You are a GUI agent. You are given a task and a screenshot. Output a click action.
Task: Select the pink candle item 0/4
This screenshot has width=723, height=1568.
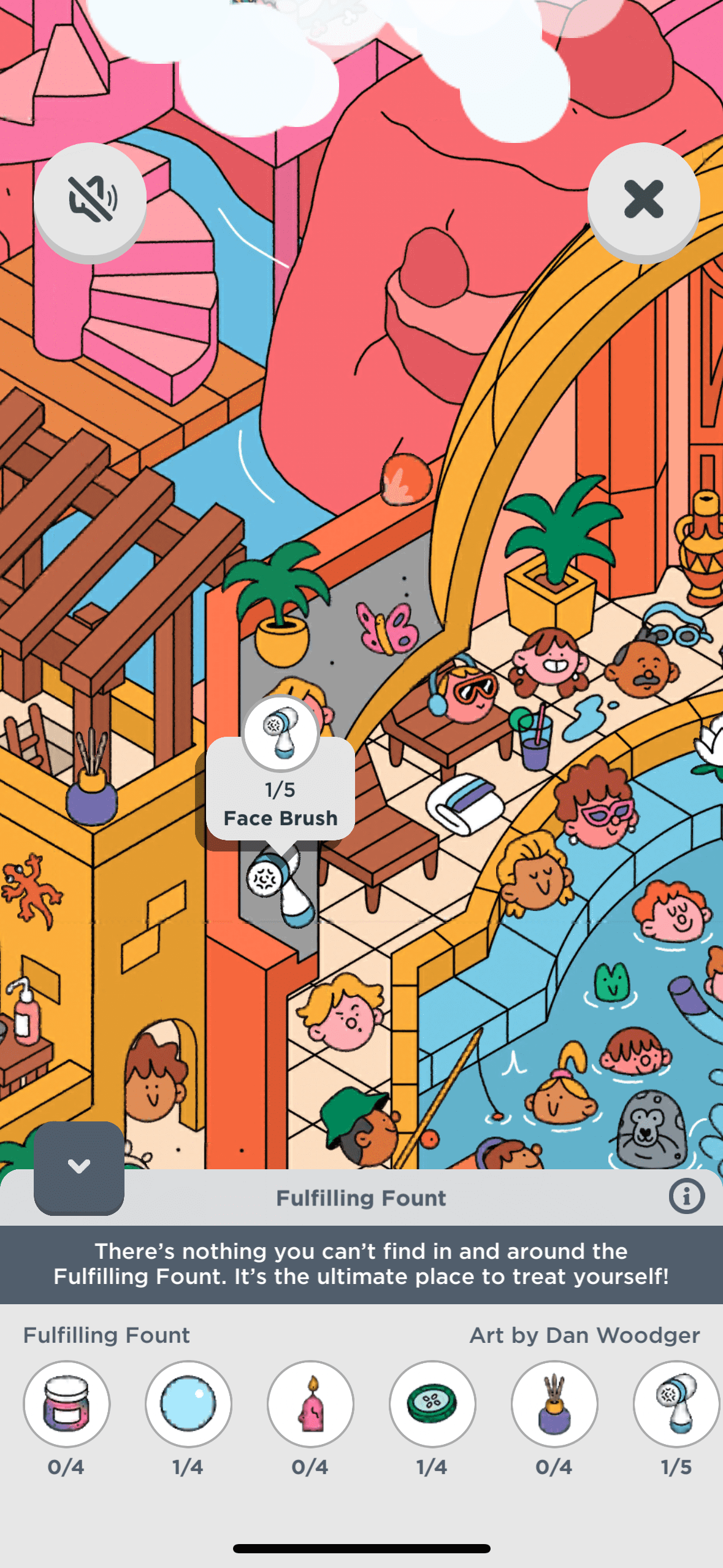[x=310, y=1404]
